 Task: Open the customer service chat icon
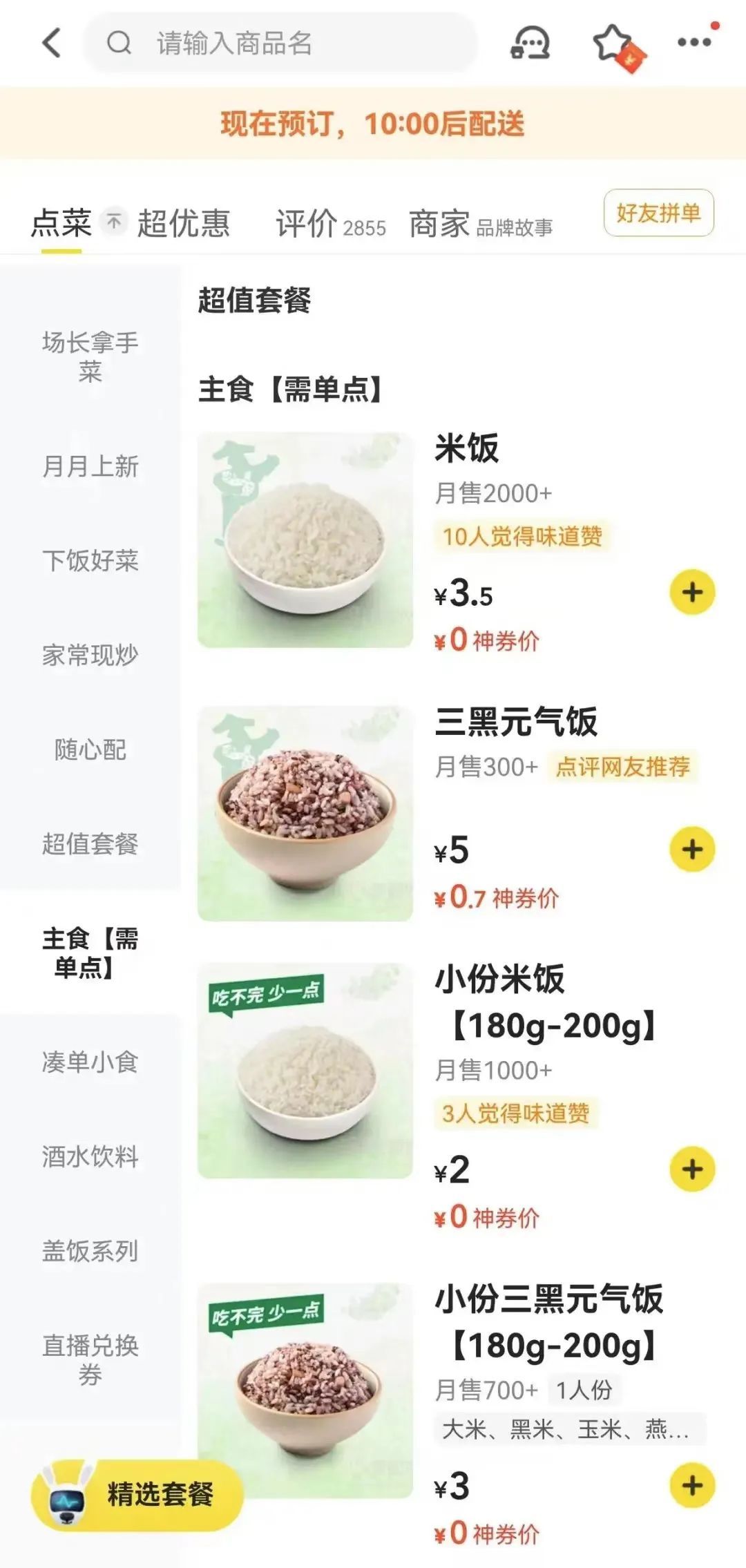click(x=530, y=43)
